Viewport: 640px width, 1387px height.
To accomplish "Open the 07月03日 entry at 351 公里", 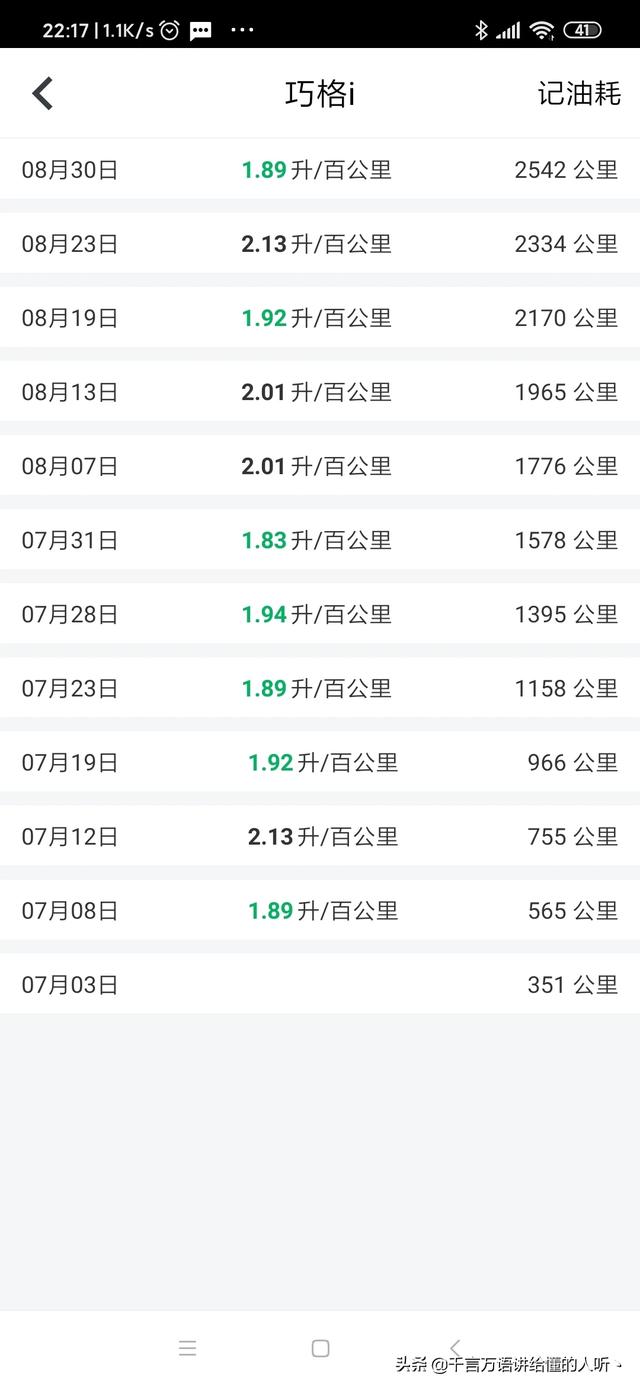I will (320, 984).
